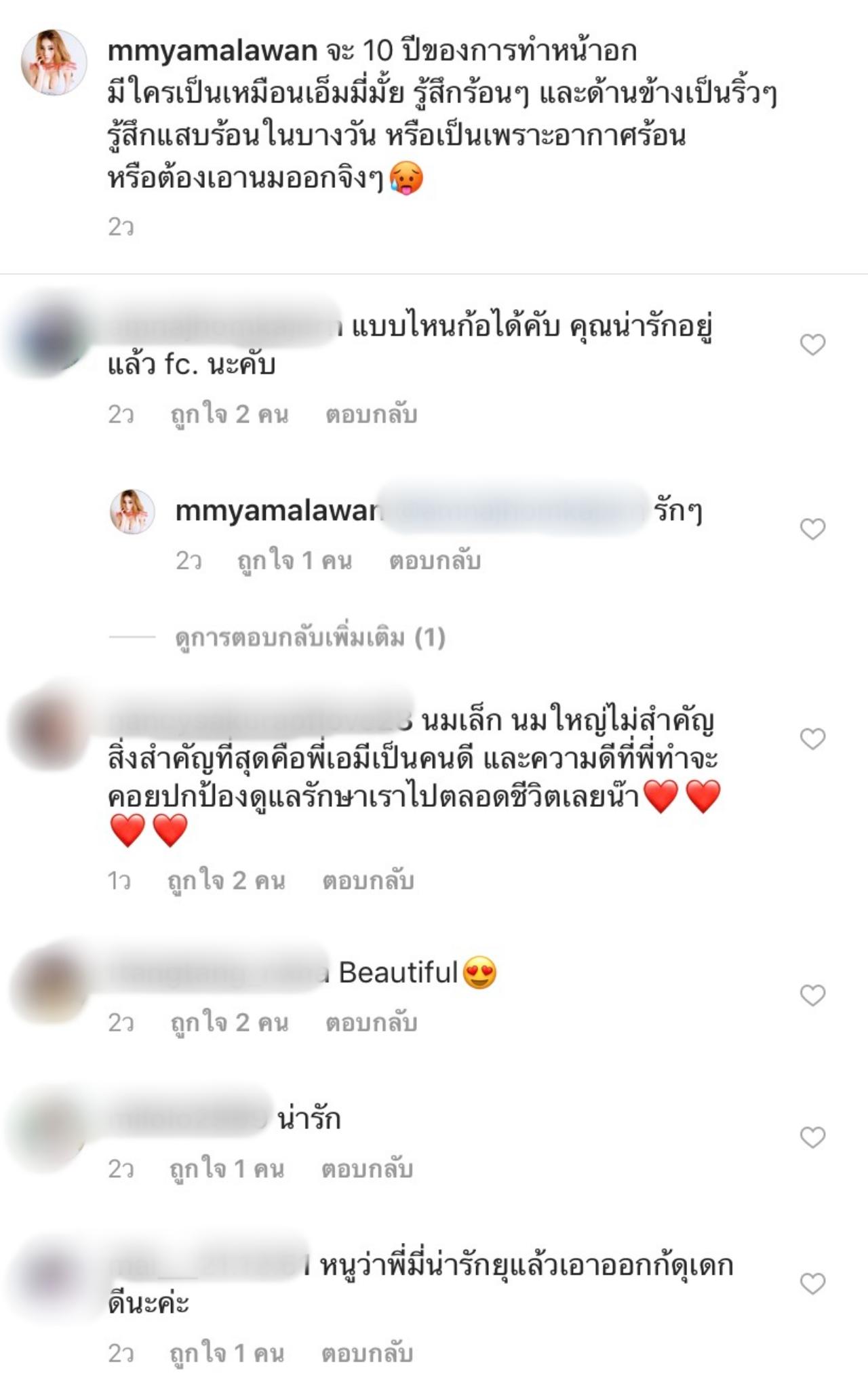Like the น่ารัก comment
The image size is (868, 1399).
tap(812, 1137)
